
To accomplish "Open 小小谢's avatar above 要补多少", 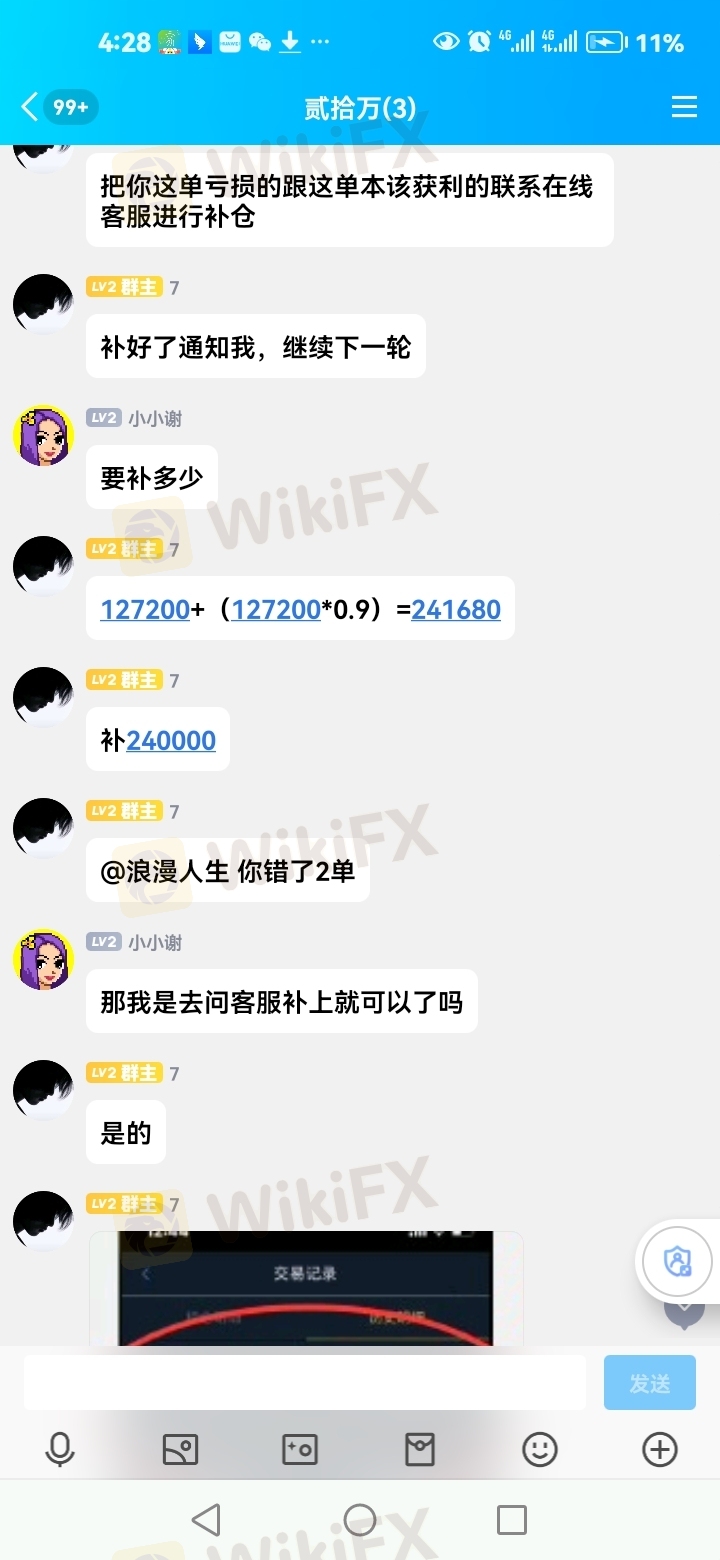I will click(x=43, y=435).
